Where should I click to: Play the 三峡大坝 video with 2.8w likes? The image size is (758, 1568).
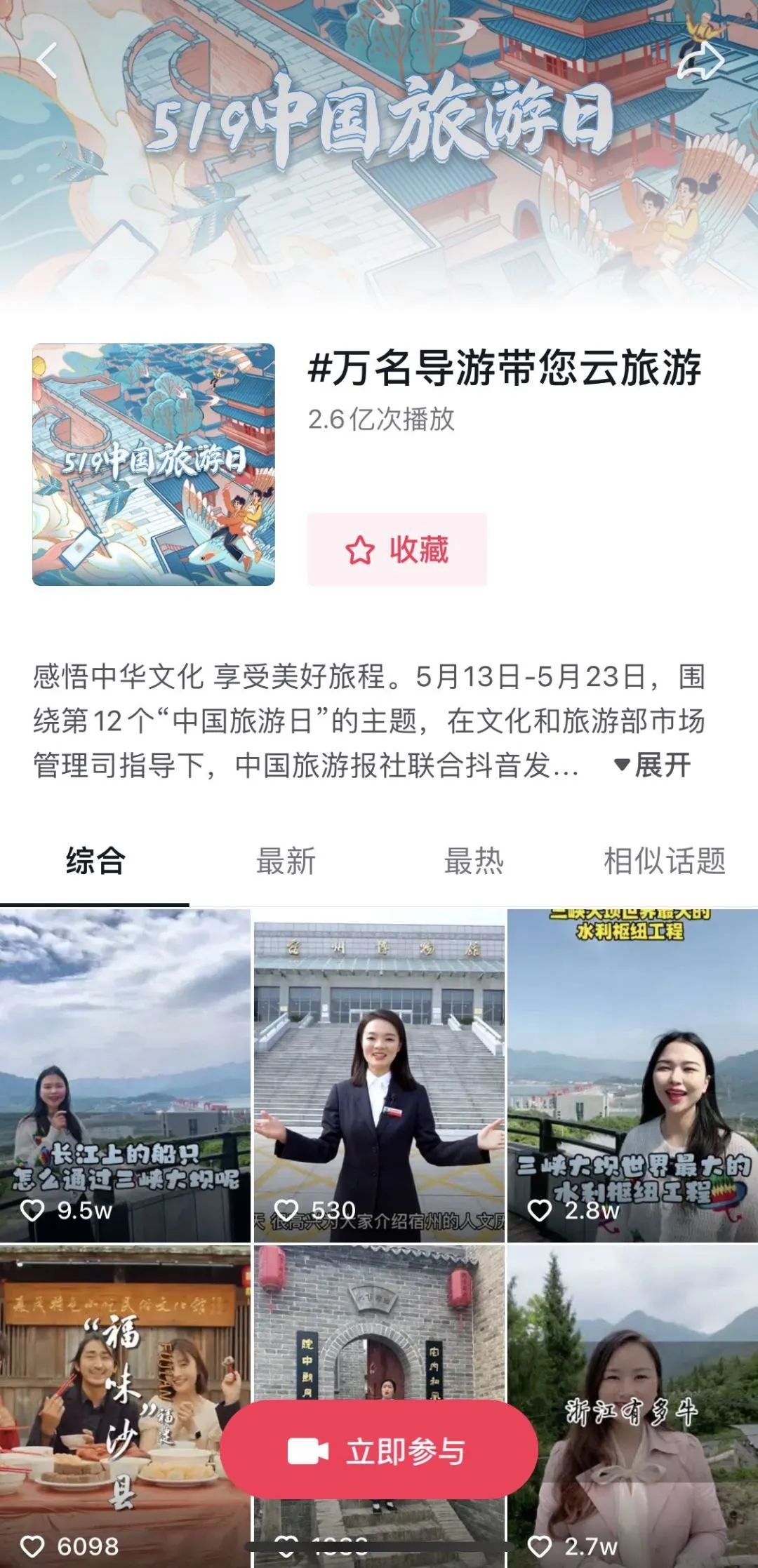click(632, 1073)
